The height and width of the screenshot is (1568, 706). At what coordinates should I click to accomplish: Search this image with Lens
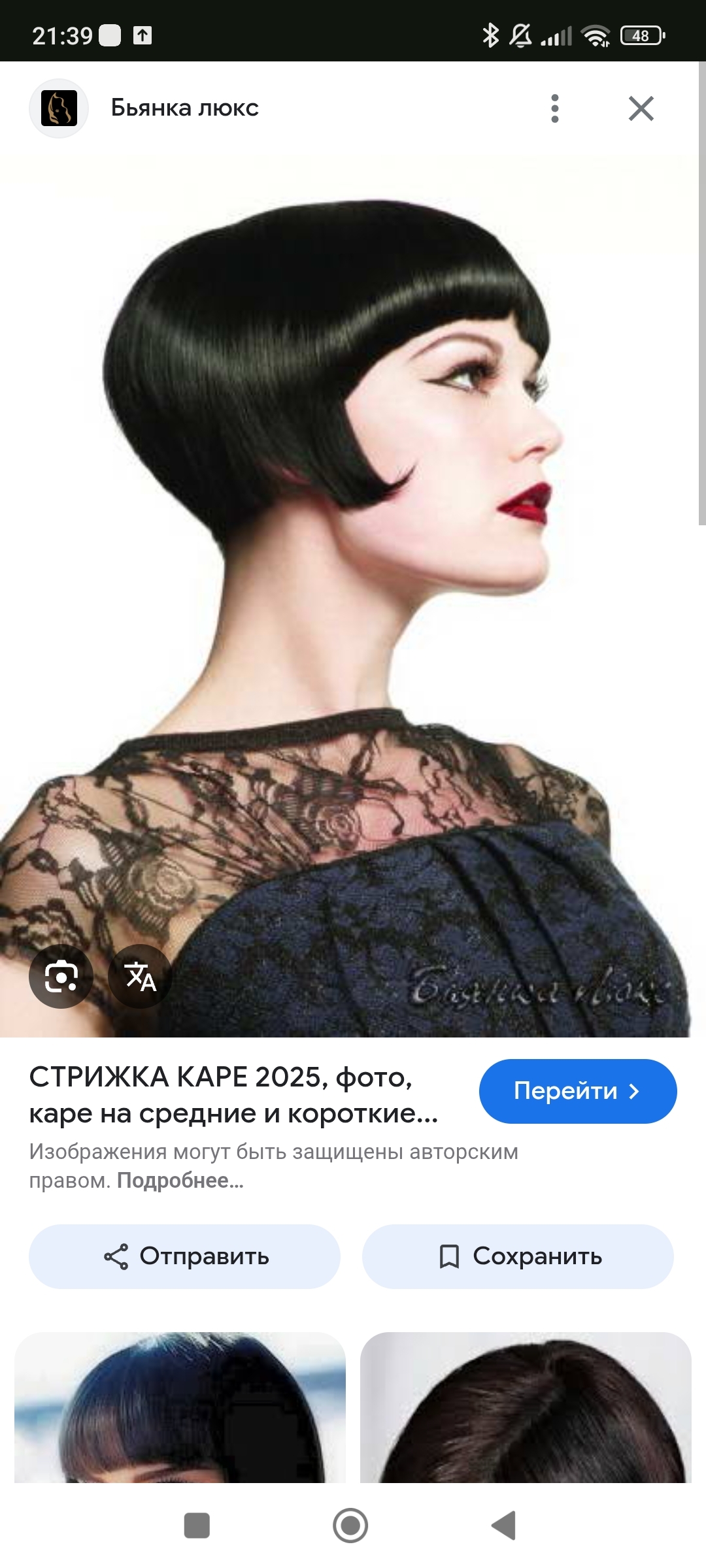[x=61, y=977]
